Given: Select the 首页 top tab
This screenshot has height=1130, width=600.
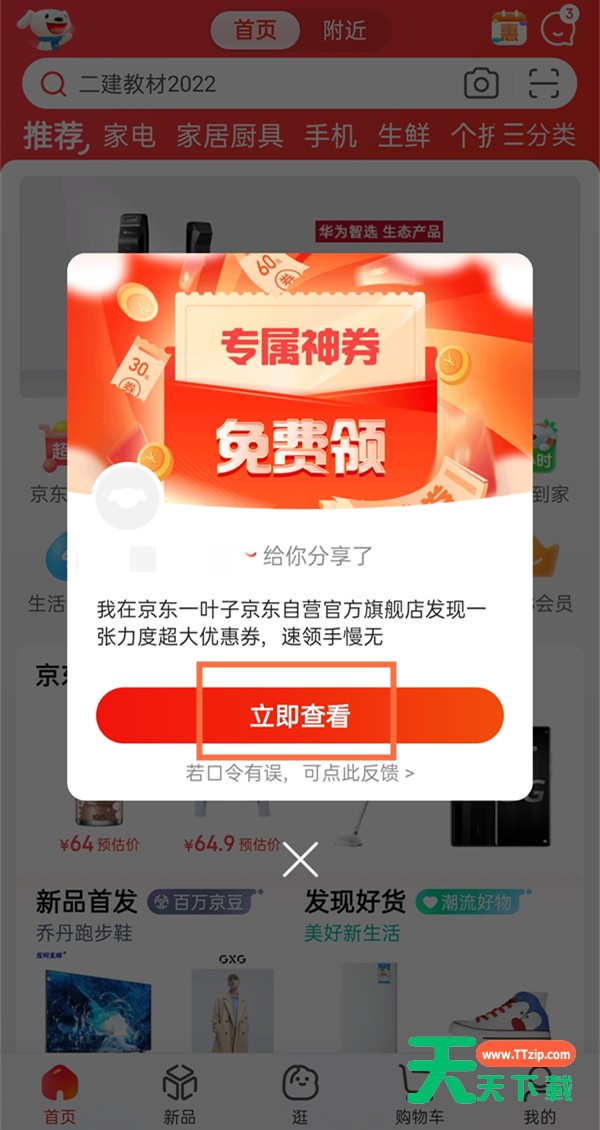Looking at the screenshot, I should tap(256, 30).
